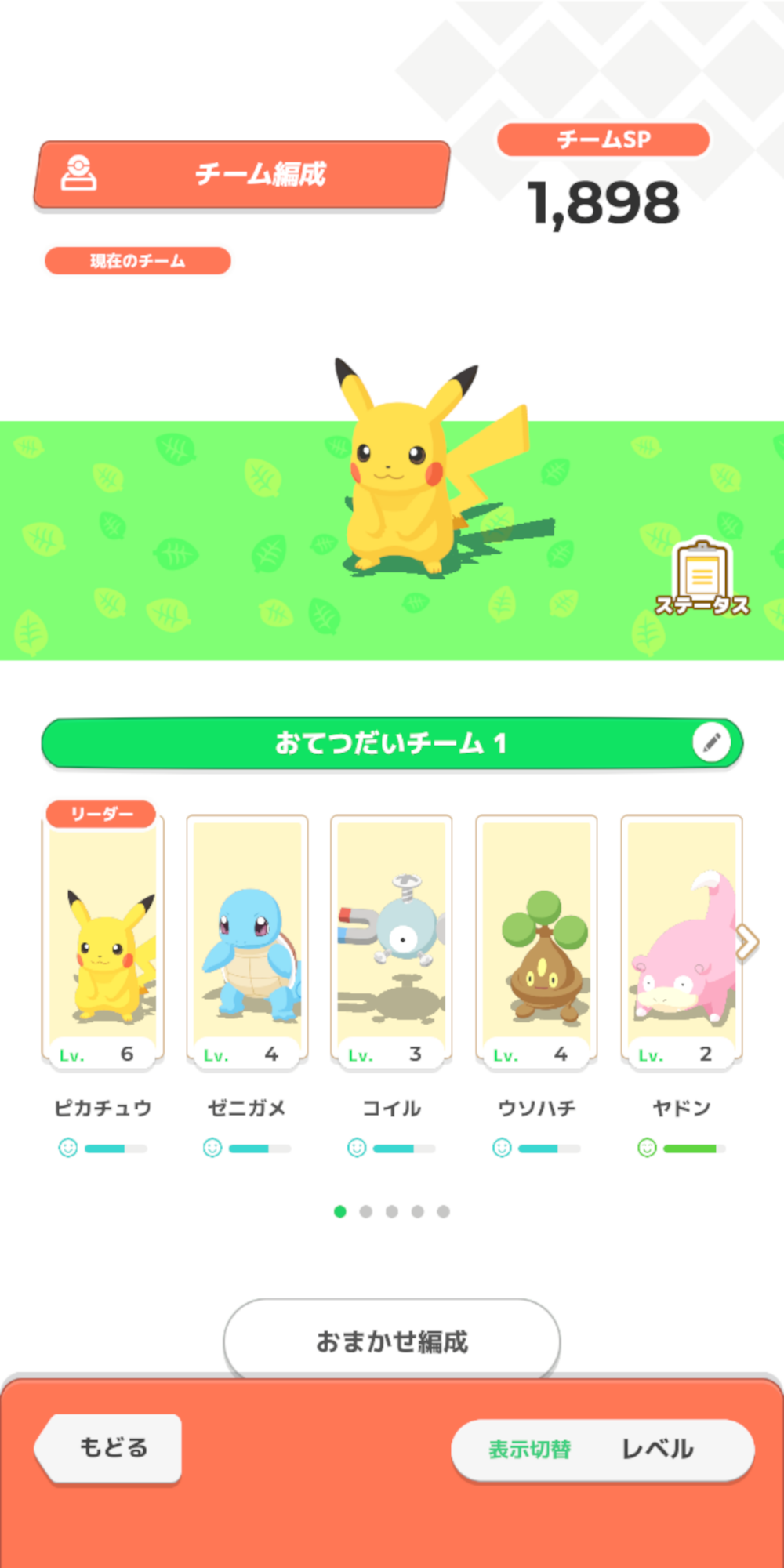Tap the おまかせ編成 button
Screen dimensions: 784x1568
pyautogui.click(x=392, y=1341)
